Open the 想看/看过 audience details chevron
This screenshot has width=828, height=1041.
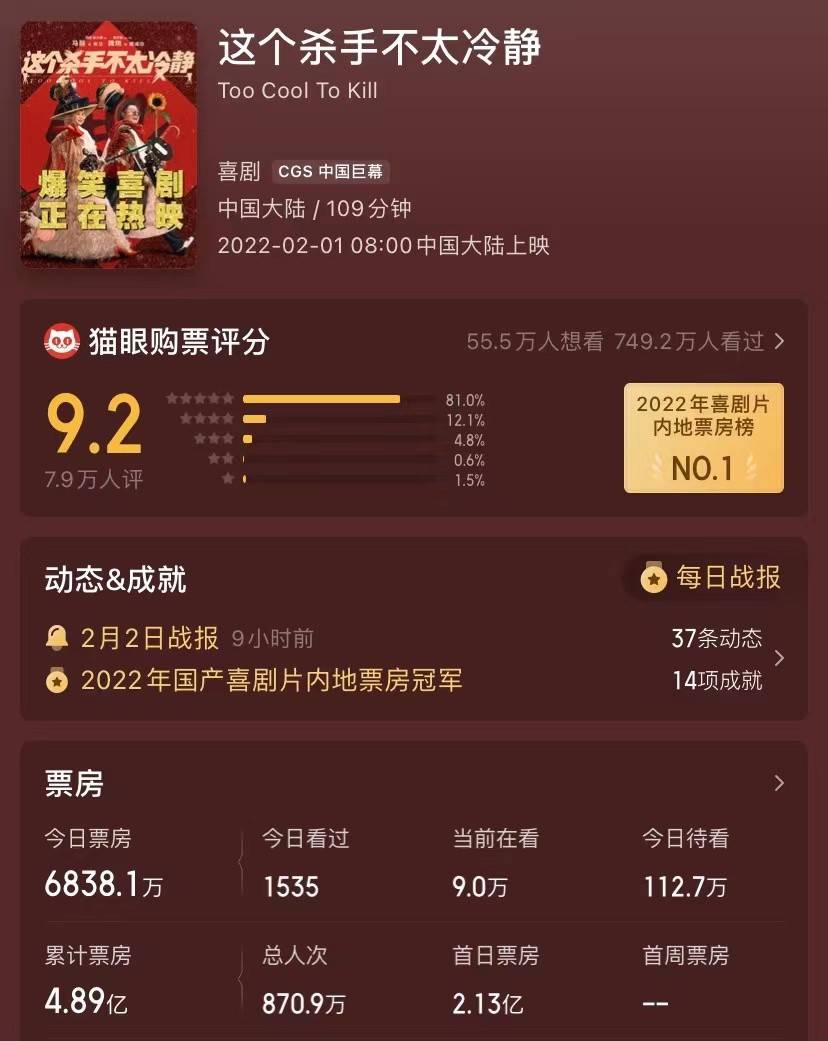[x=779, y=342]
